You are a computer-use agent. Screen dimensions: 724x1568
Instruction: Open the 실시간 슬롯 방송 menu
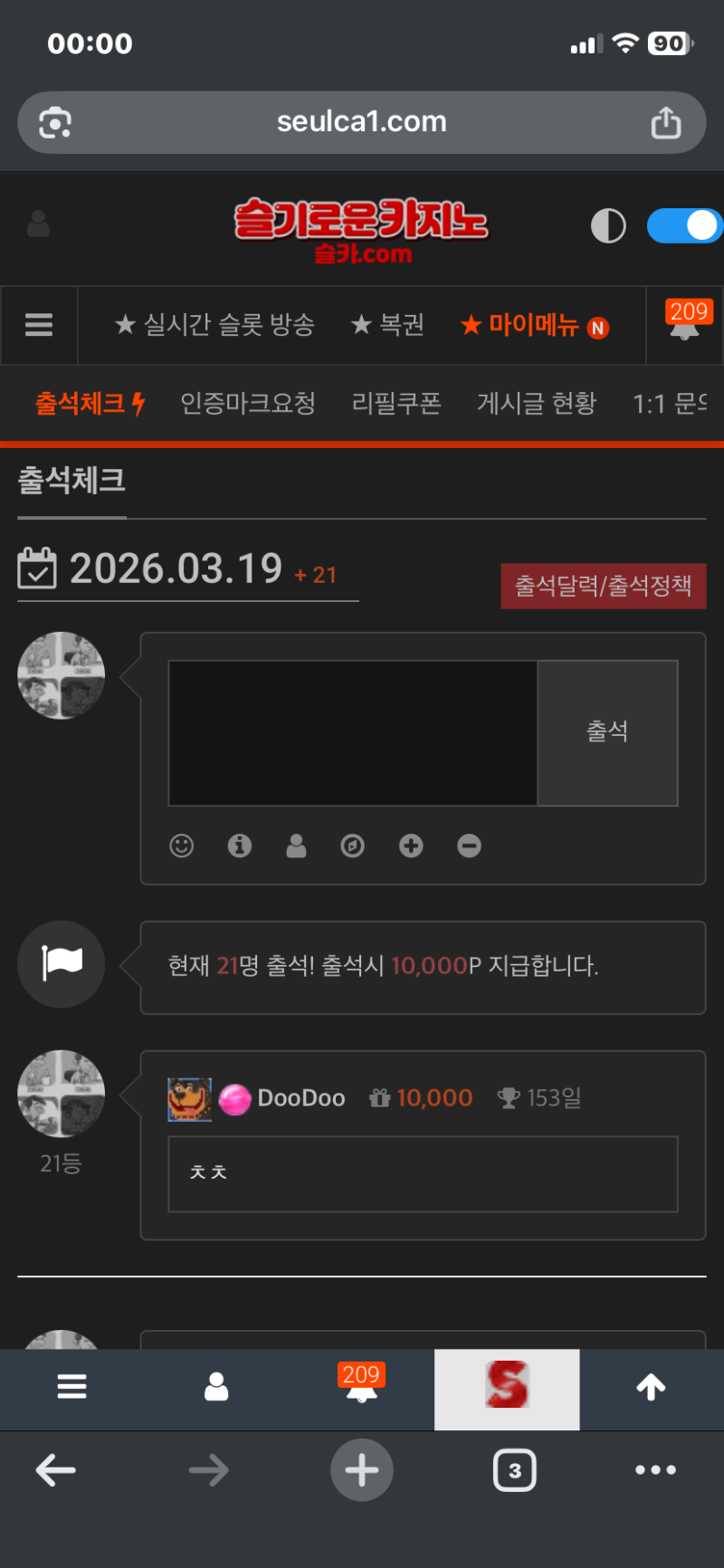[214, 325]
